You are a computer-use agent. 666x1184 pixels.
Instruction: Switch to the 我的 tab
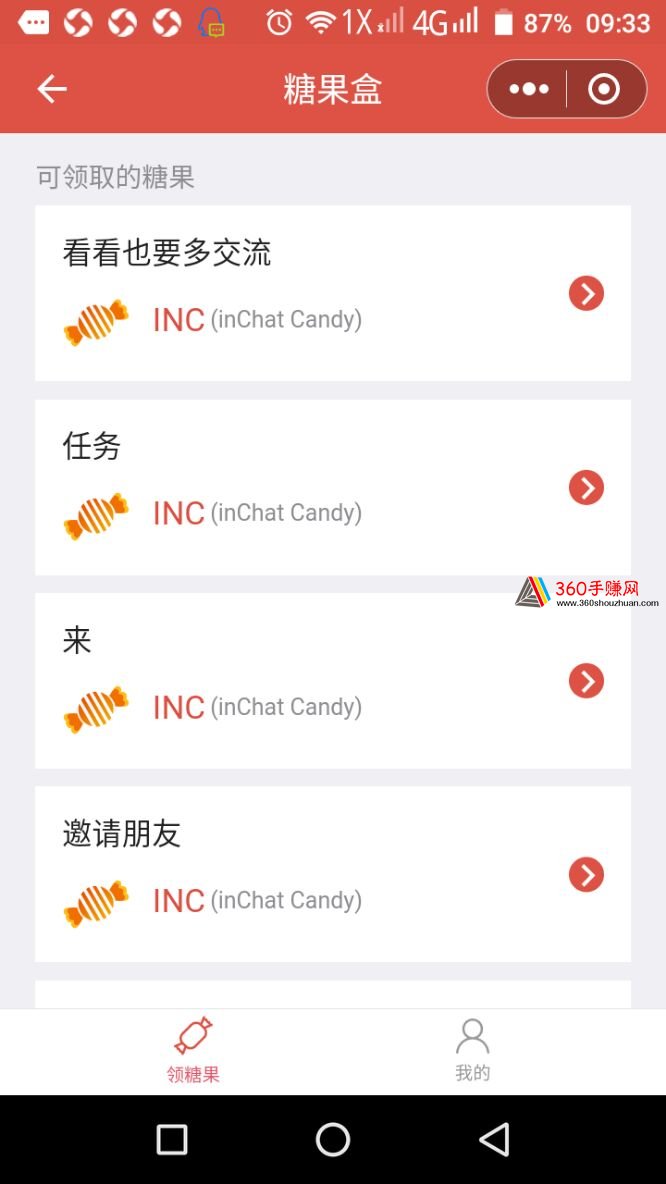(x=473, y=1050)
